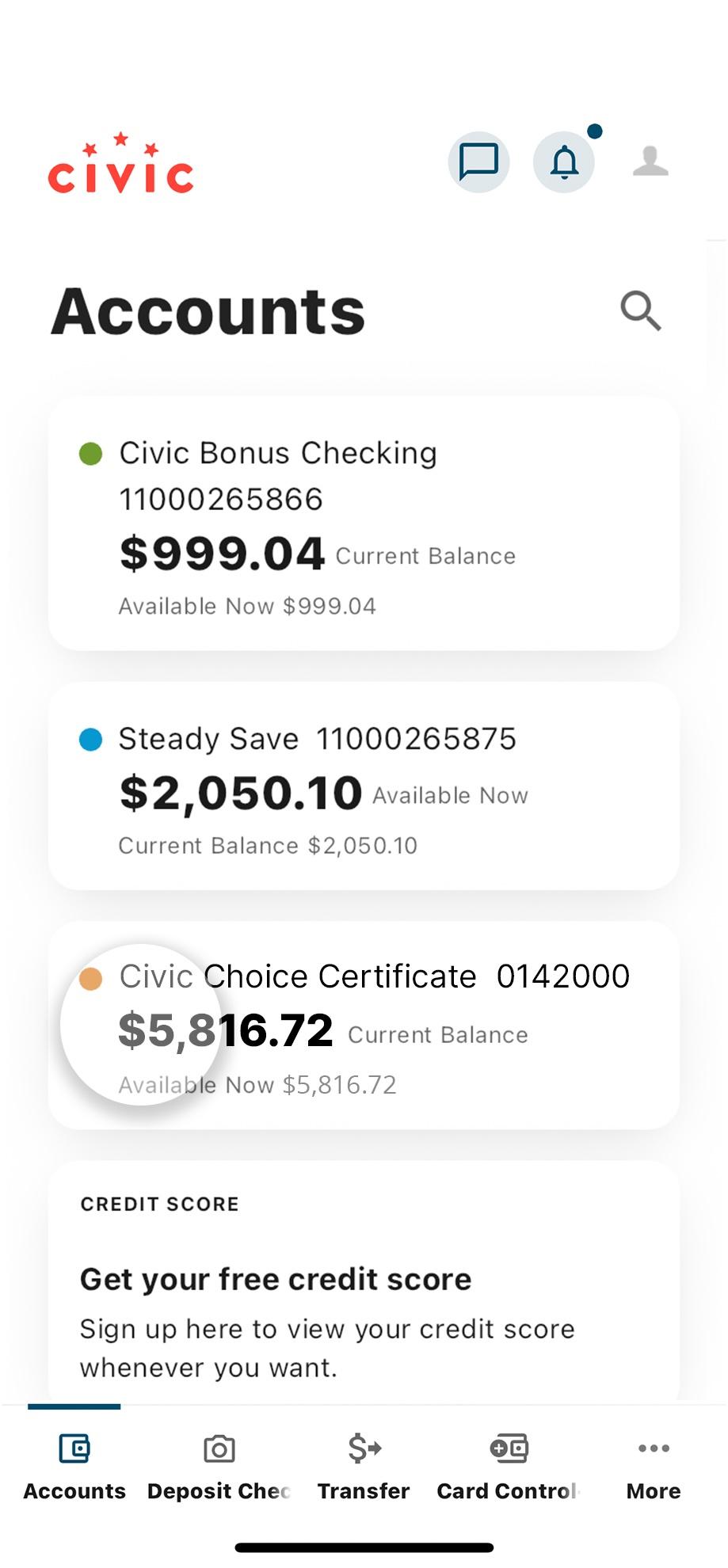Open the notifications bell
The height and width of the screenshot is (1568, 728).
[563, 162]
